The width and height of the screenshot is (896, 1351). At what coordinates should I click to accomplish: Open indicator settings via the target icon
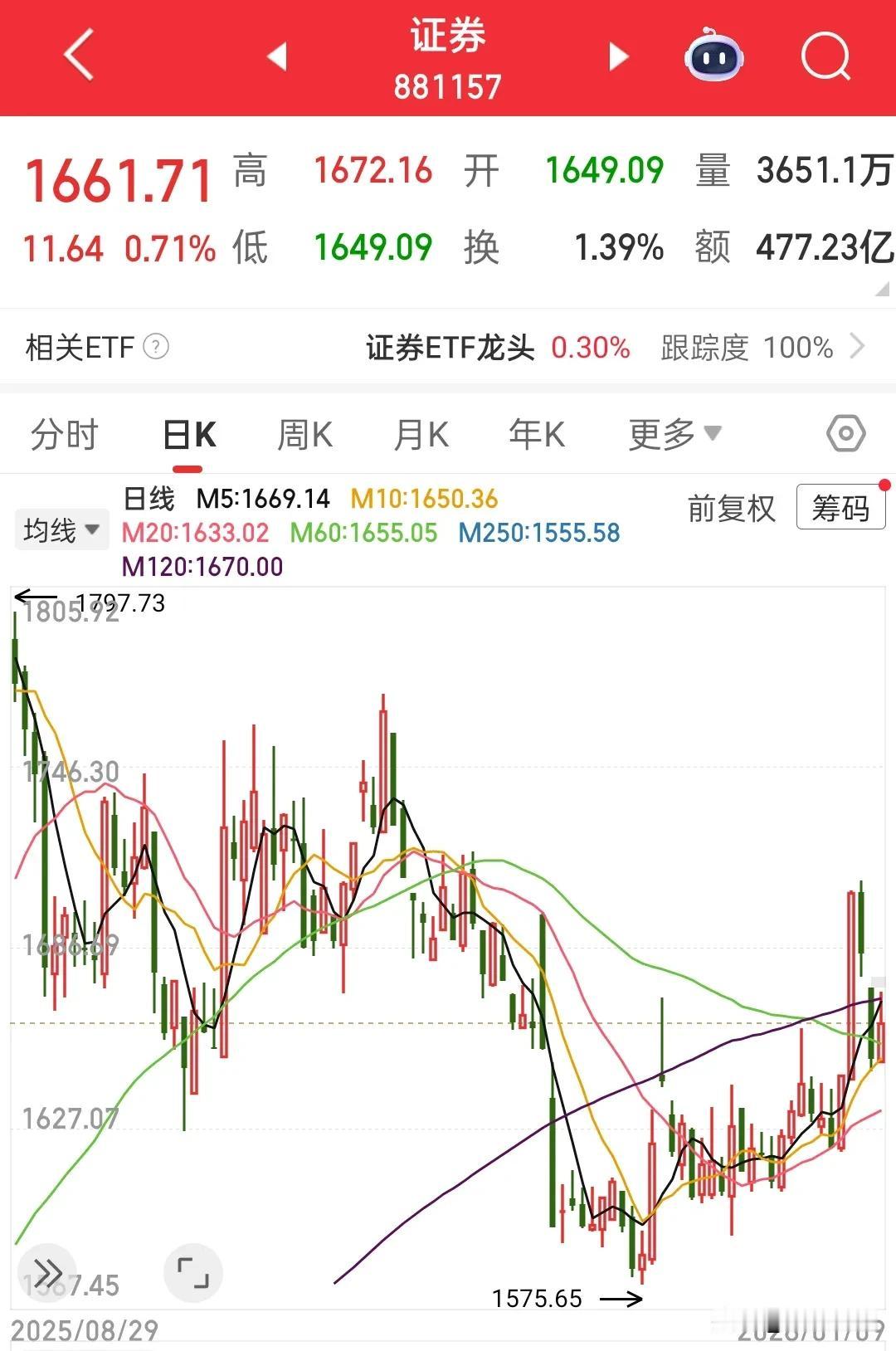pyautogui.click(x=845, y=433)
